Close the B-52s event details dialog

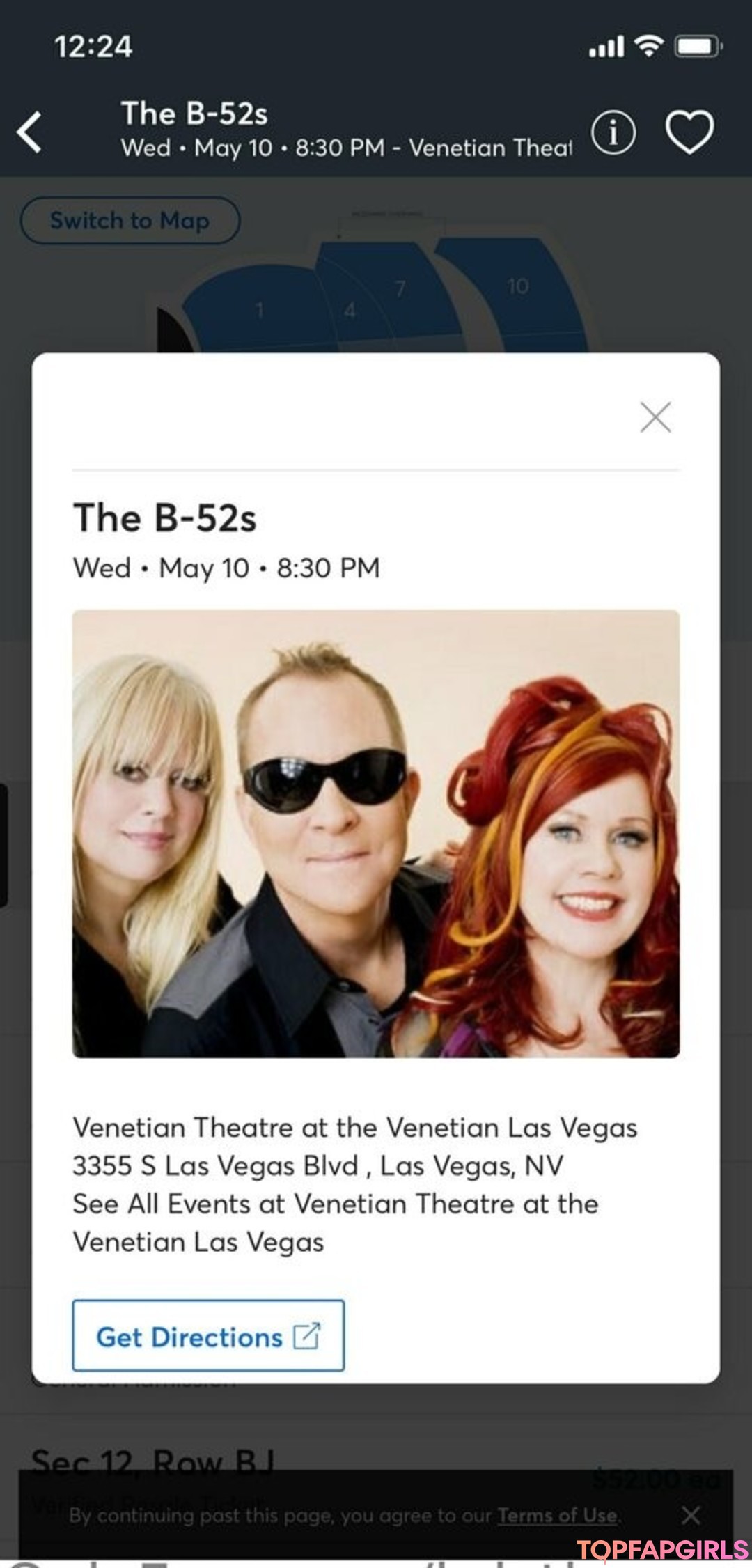(655, 417)
